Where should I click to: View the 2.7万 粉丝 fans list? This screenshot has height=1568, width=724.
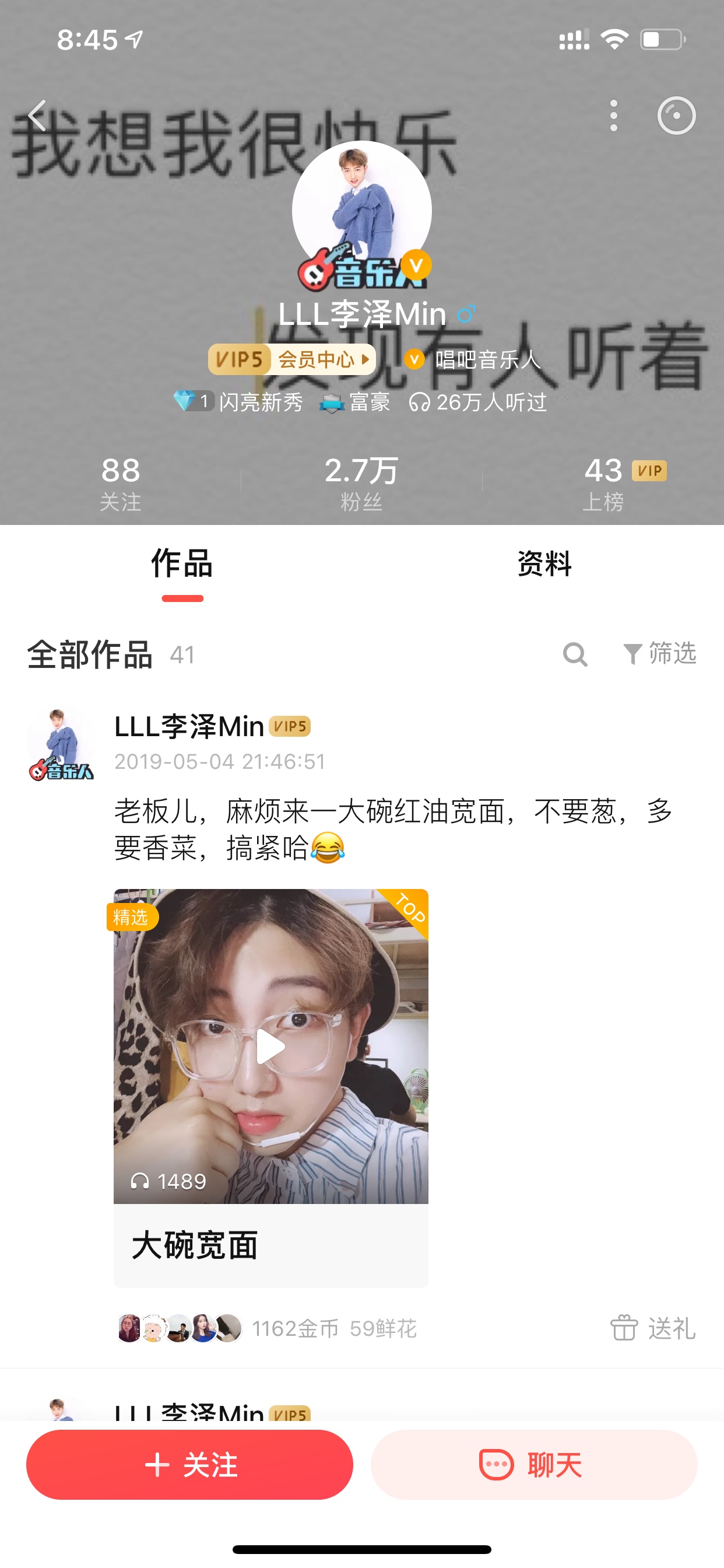361,484
